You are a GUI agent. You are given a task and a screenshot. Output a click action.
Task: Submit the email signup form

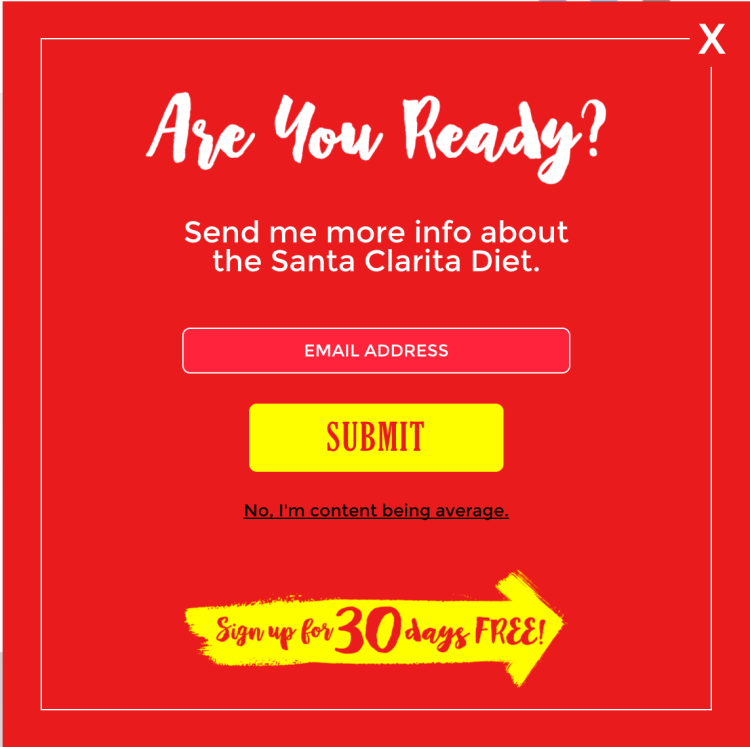pos(376,438)
